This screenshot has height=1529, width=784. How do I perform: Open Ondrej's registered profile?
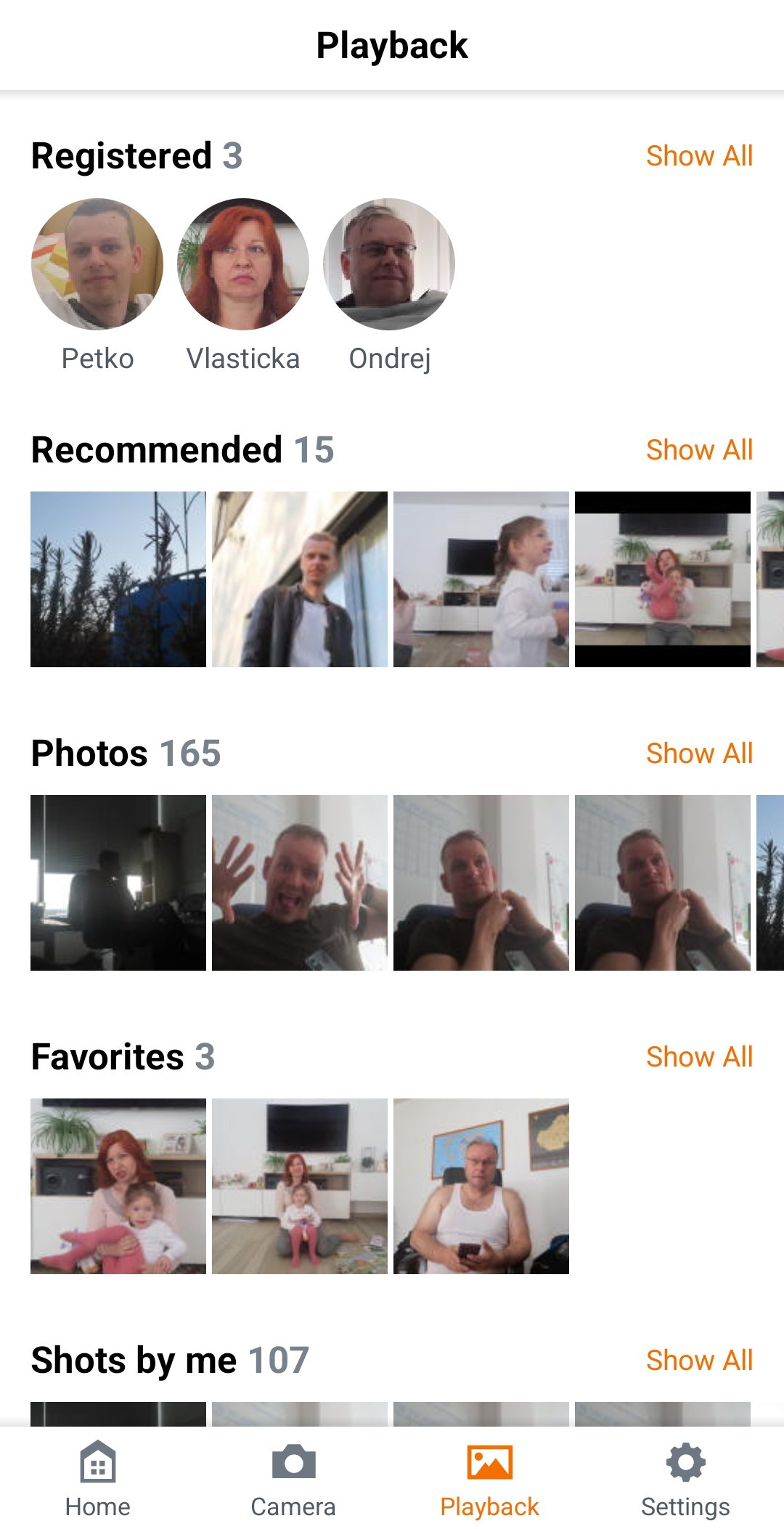click(389, 264)
